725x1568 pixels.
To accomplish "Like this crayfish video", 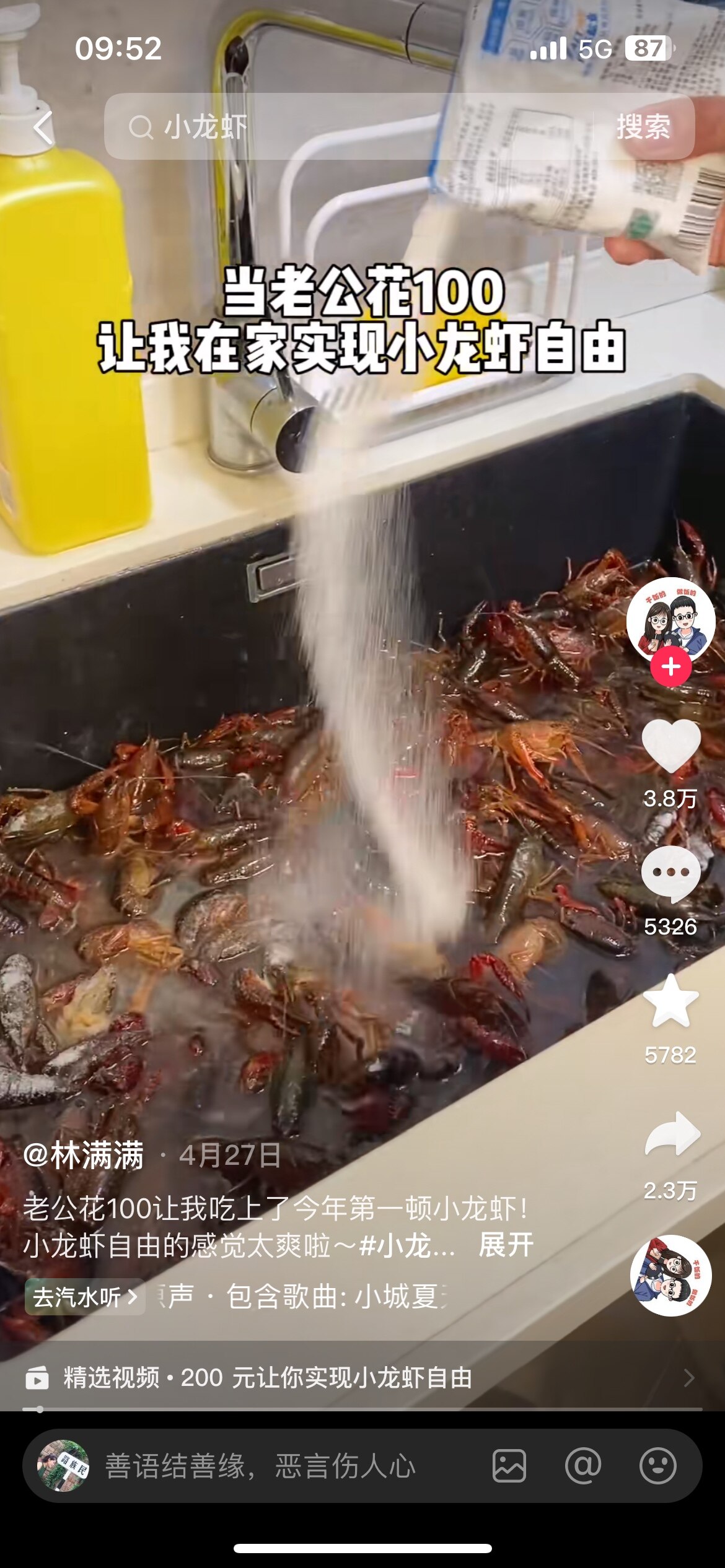I will tap(670, 746).
